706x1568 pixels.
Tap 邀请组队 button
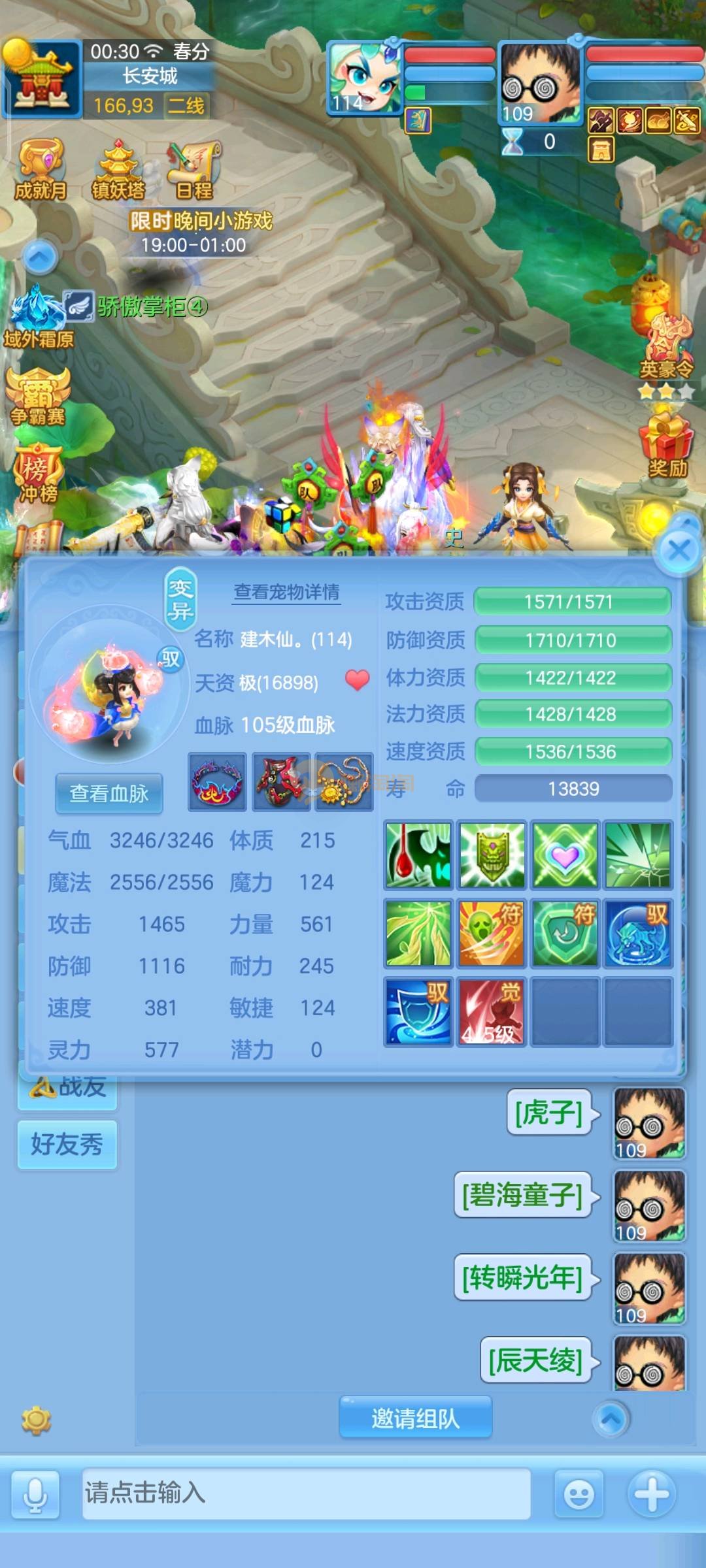[x=416, y=1418]
